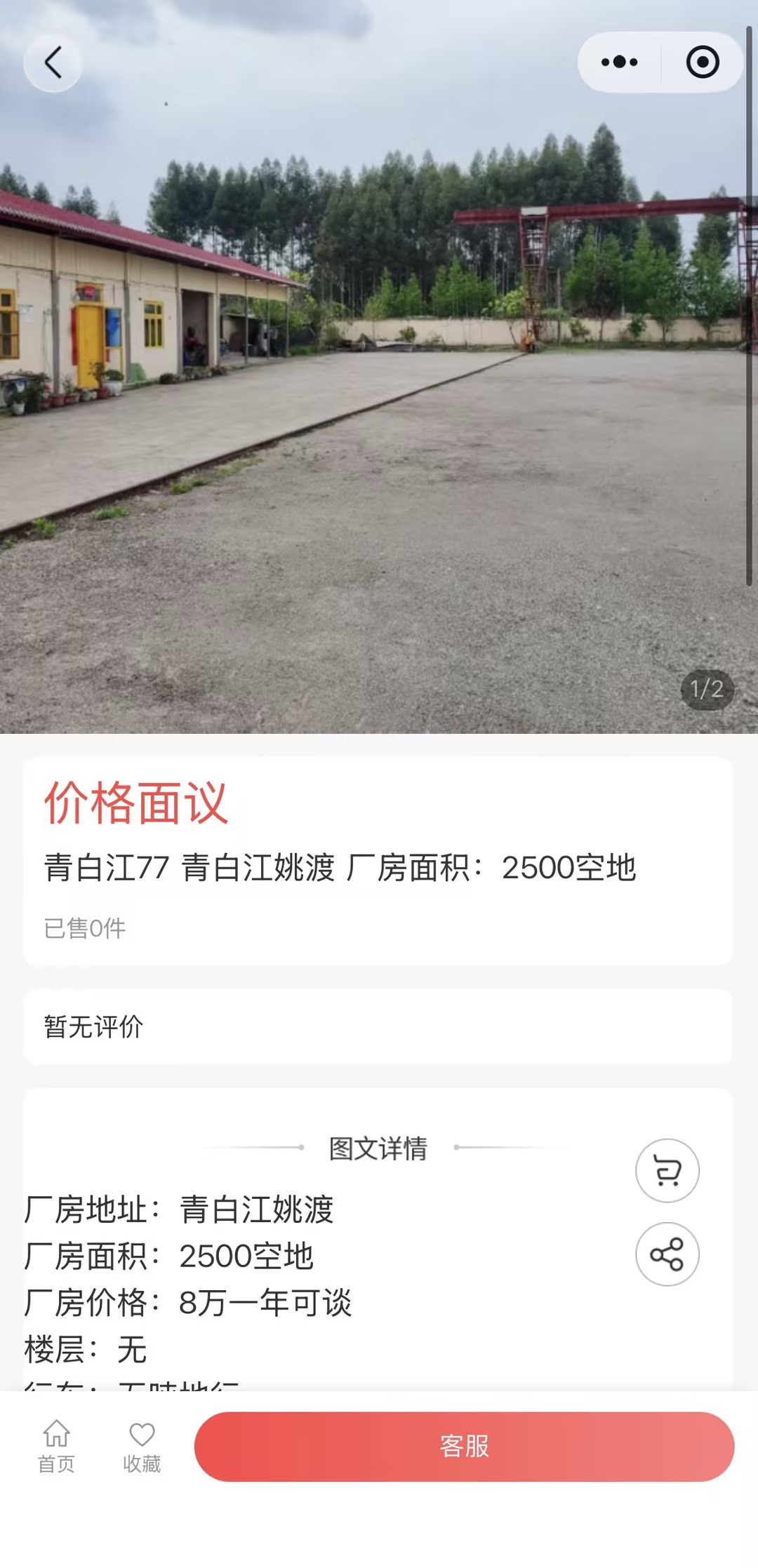Image resolution: width=758 pixels, height=1568 pixels.
Task: Go back using the top-left arrow
Action: pos(53,62)
